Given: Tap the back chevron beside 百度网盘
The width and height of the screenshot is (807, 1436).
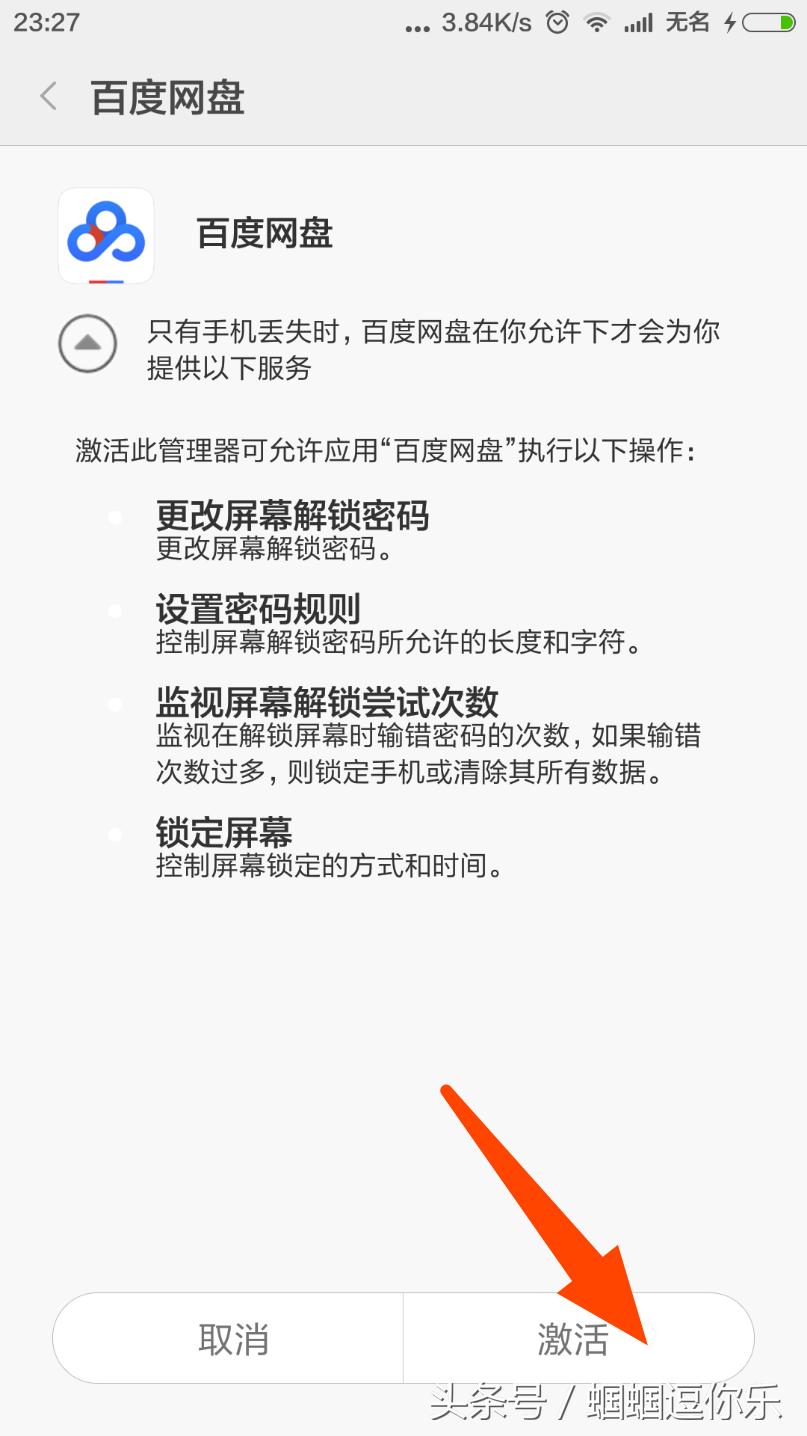Looking at the screenshot, I should 46,96.
